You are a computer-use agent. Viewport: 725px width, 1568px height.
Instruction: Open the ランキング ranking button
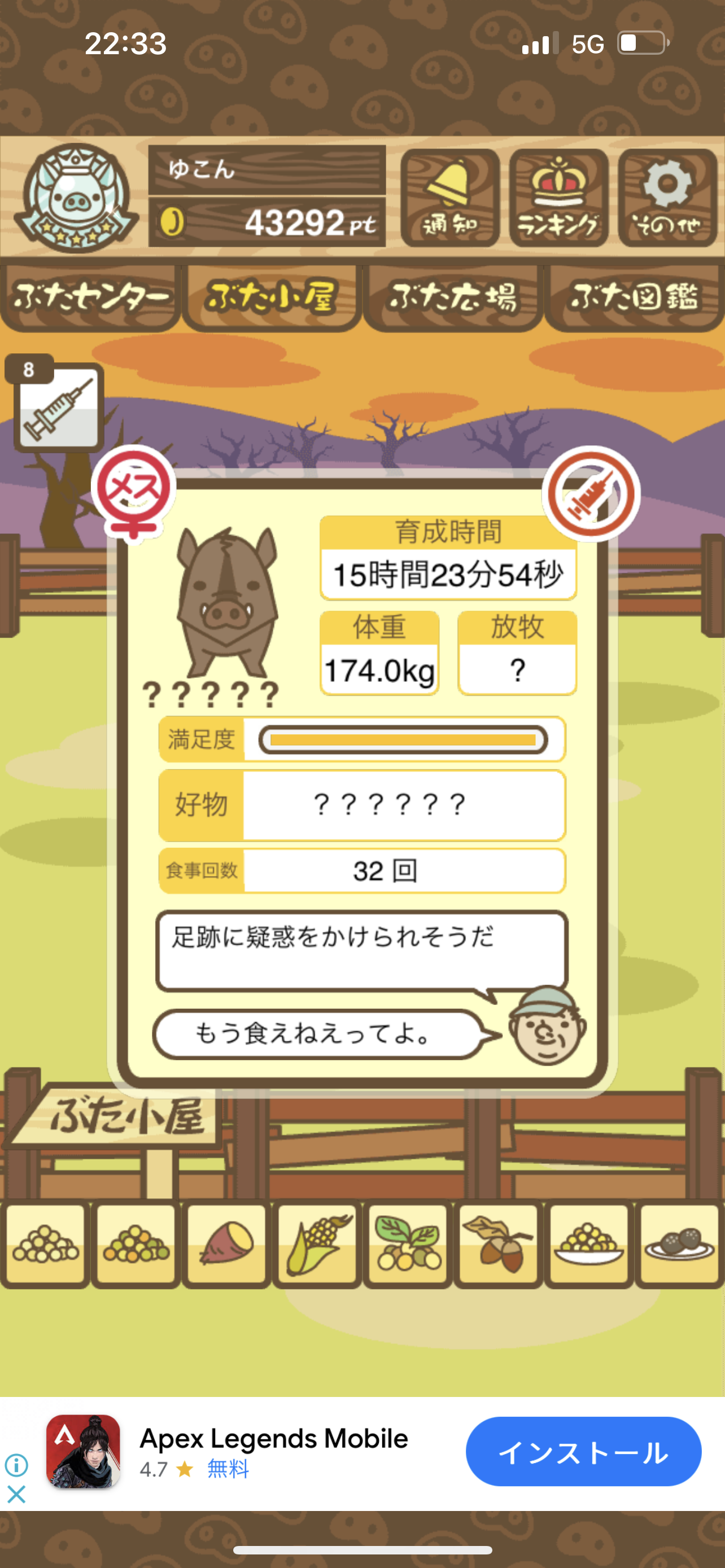(x=558, y=198)
